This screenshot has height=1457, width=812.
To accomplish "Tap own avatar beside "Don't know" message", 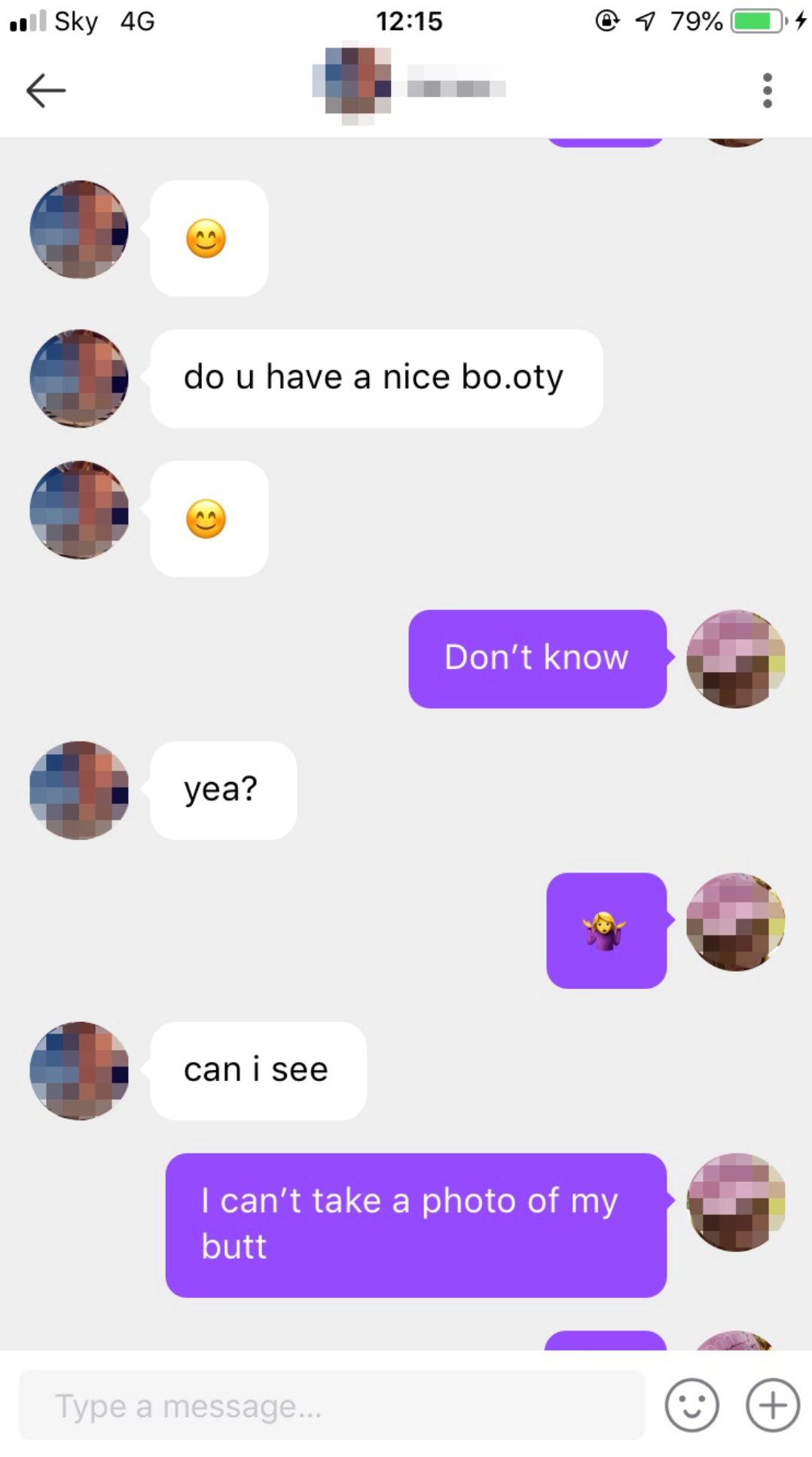I will tap(736, 658).
